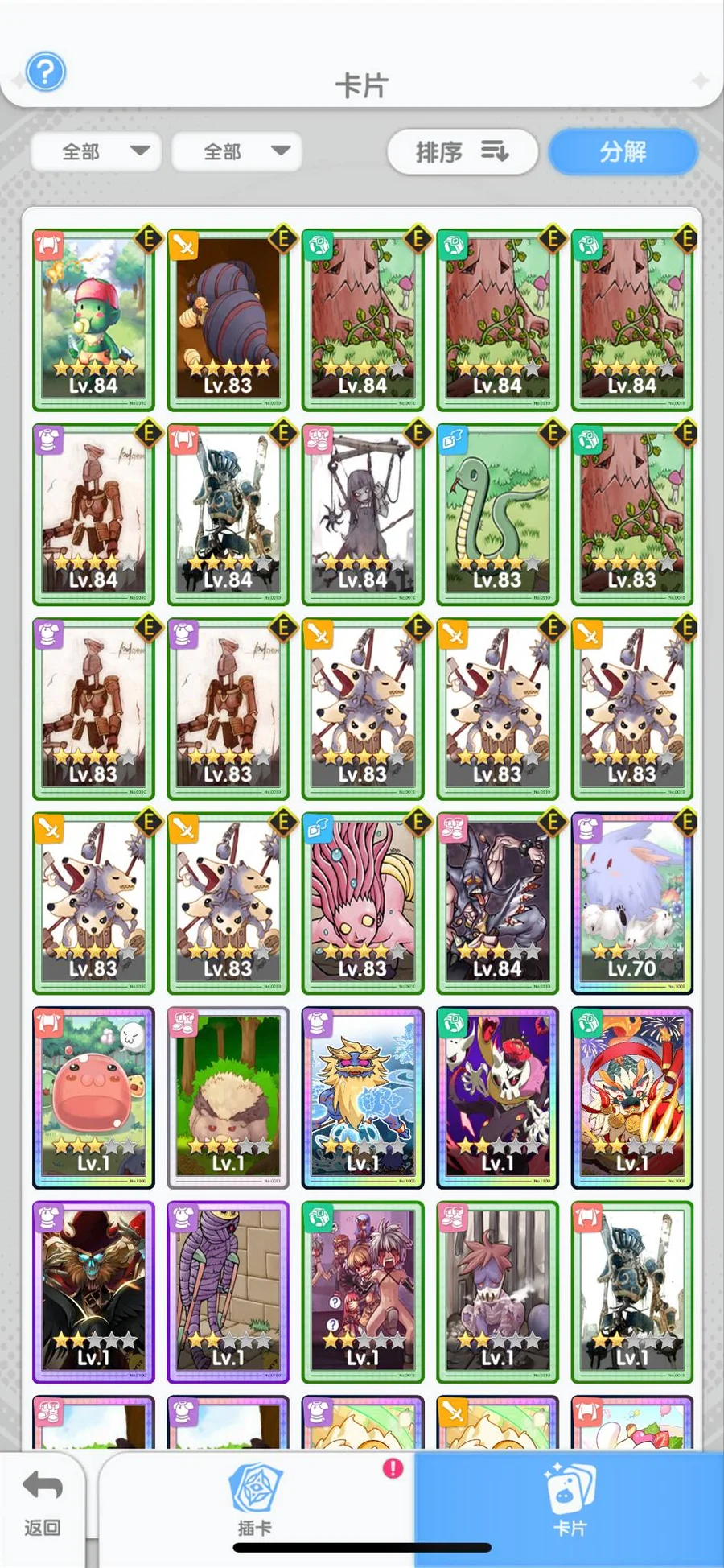
Task: Select the green snake Lv.83 card
Action: click(498, 514)
